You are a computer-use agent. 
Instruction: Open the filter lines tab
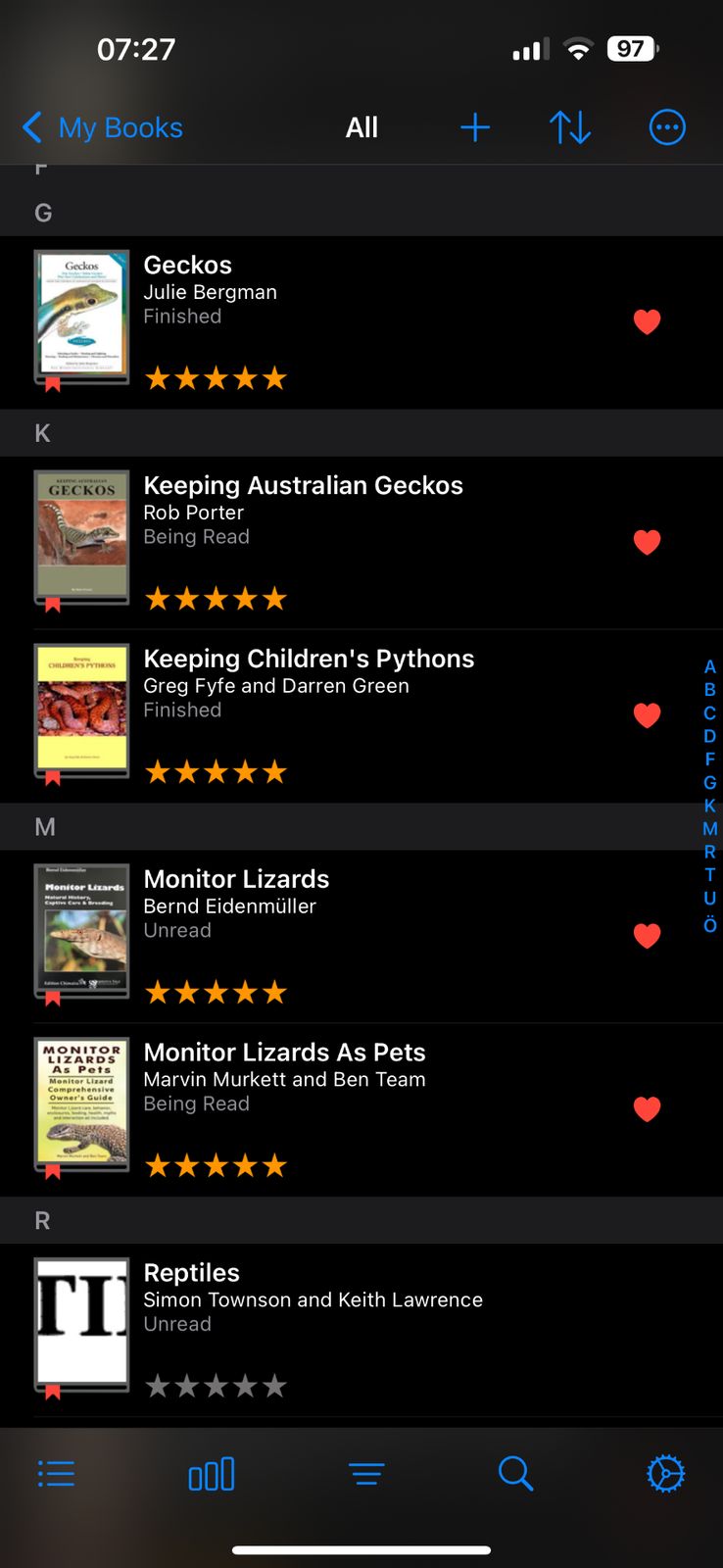click(366, 1474)
